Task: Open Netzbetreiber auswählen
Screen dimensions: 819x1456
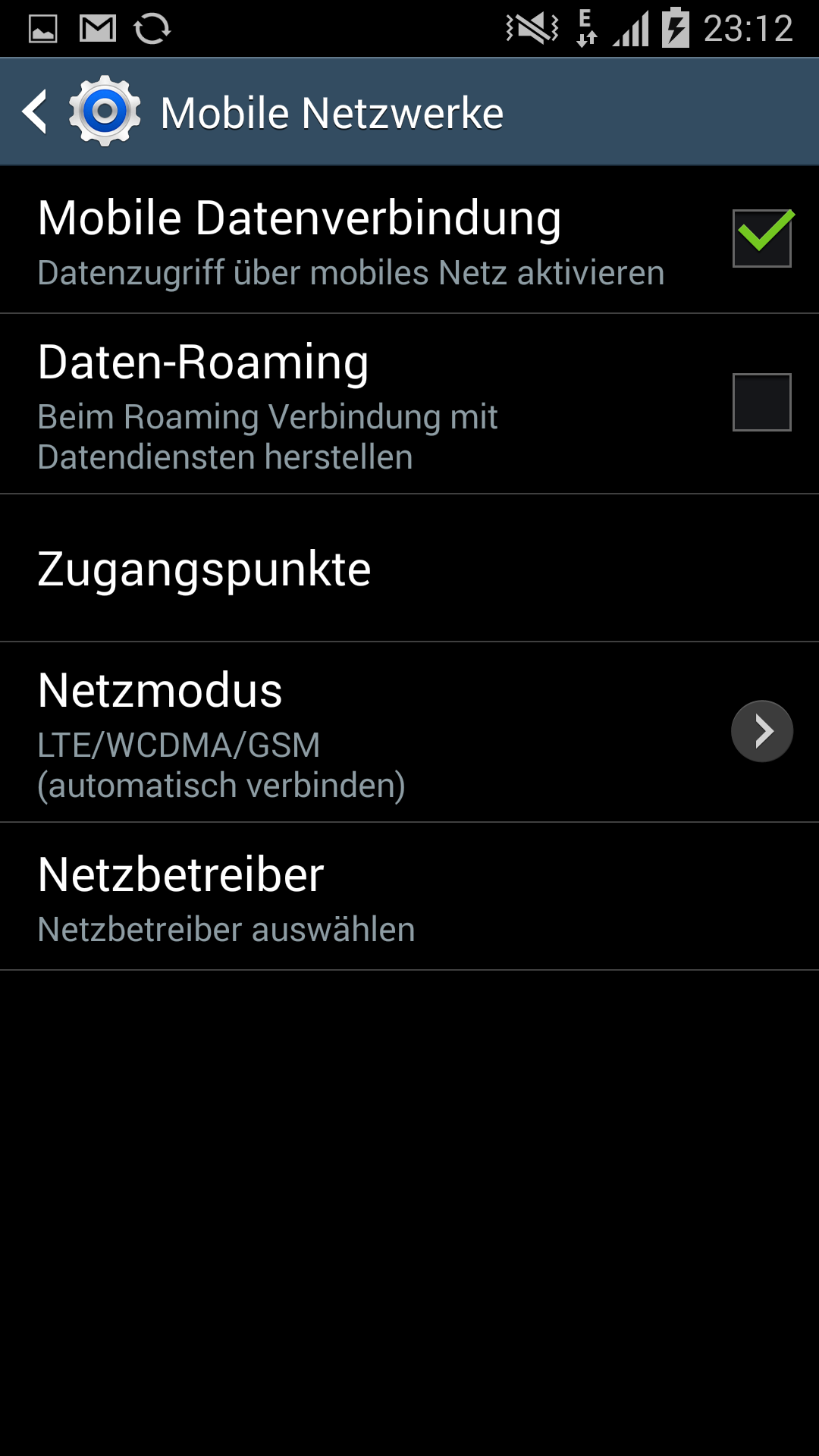Action: click(227, 897)
